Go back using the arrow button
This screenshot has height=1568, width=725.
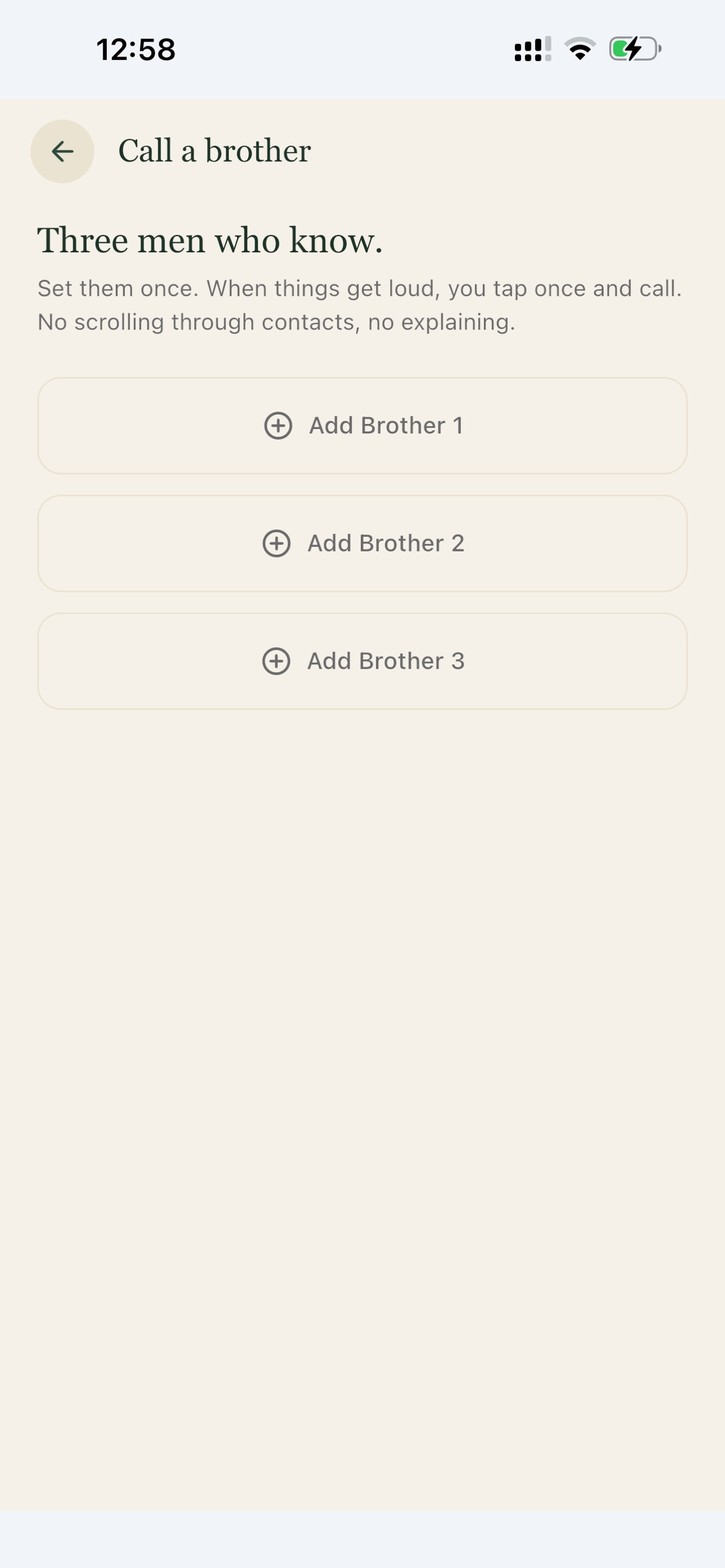click(62, 151)
